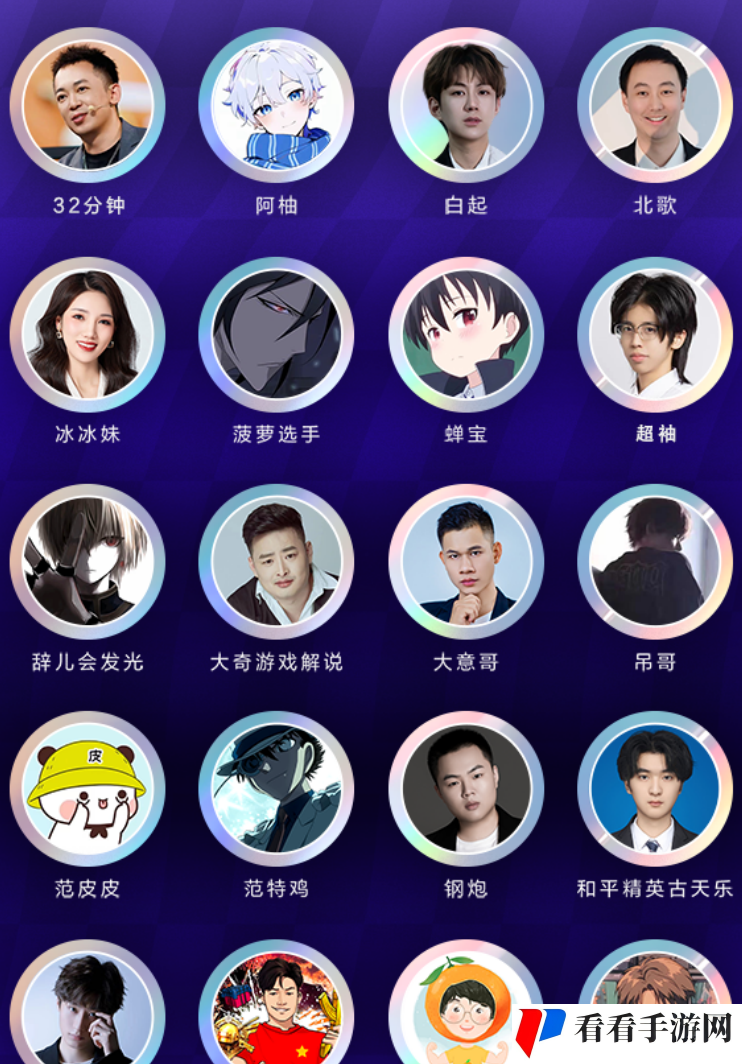Screen dimensions: 742x1064
Task: Select the 范皮皮 avatar
Action: pos(87,789)
